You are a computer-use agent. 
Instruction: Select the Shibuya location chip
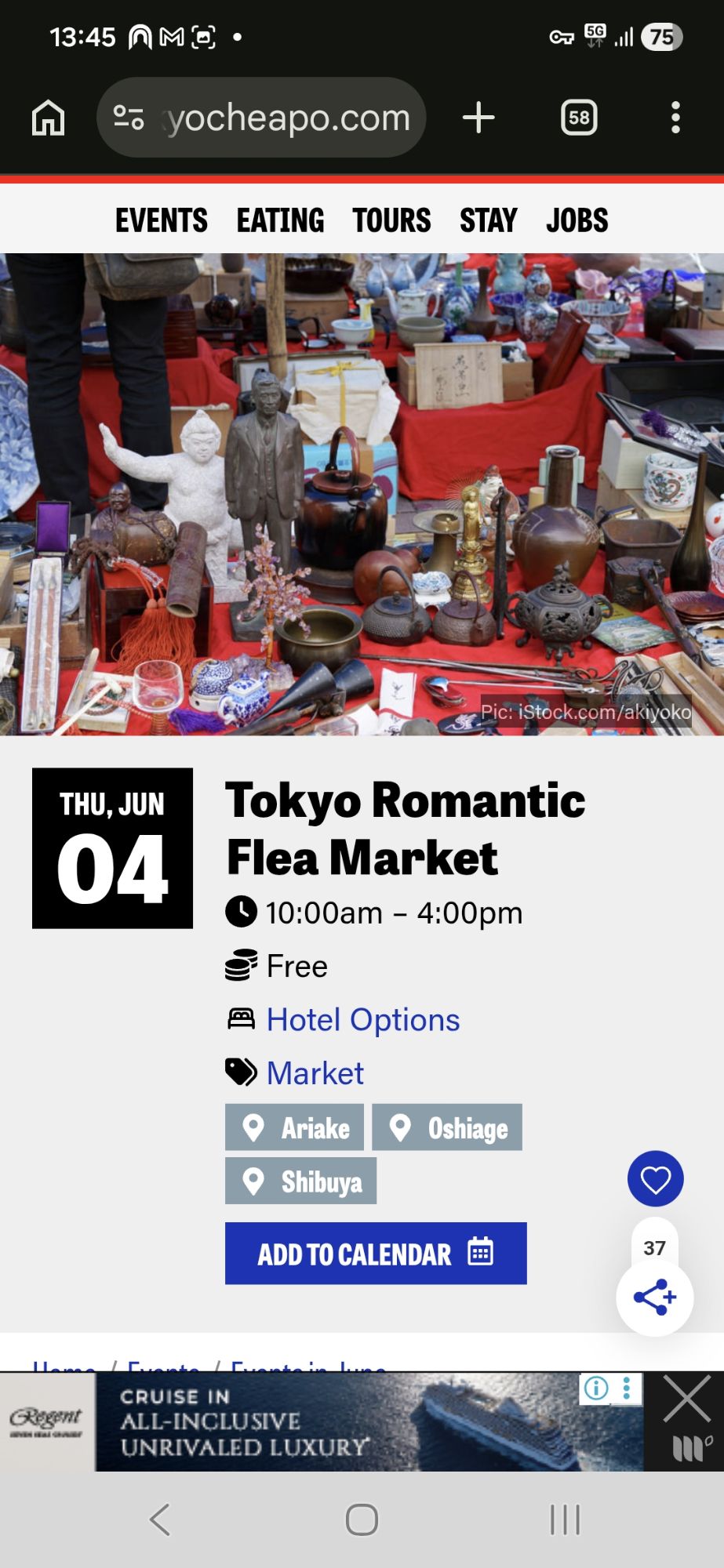coord(300,1181)
